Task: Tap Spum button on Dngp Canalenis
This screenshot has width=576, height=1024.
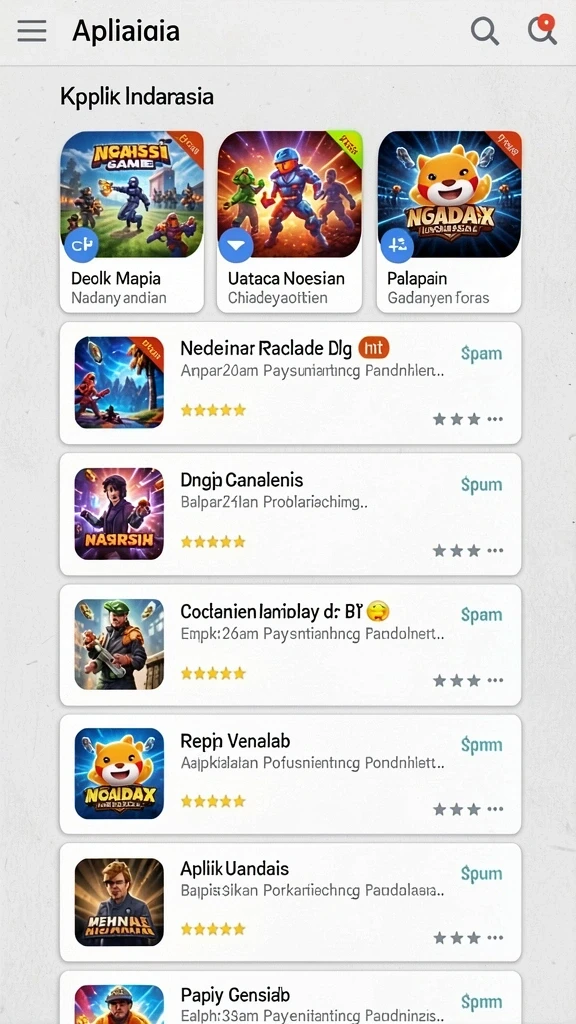Action: pos(481,485)
